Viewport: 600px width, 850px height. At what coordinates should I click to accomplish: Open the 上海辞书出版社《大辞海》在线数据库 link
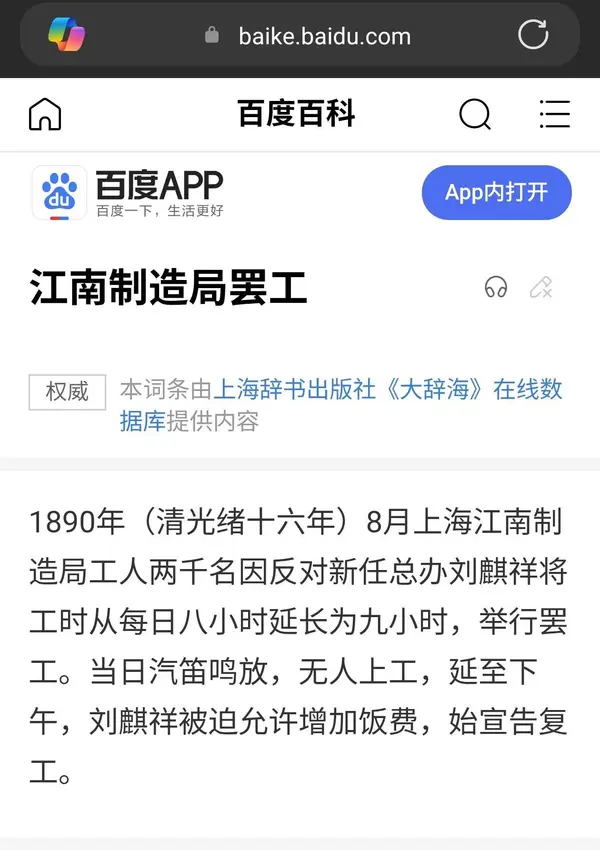(x=388, y=390)
